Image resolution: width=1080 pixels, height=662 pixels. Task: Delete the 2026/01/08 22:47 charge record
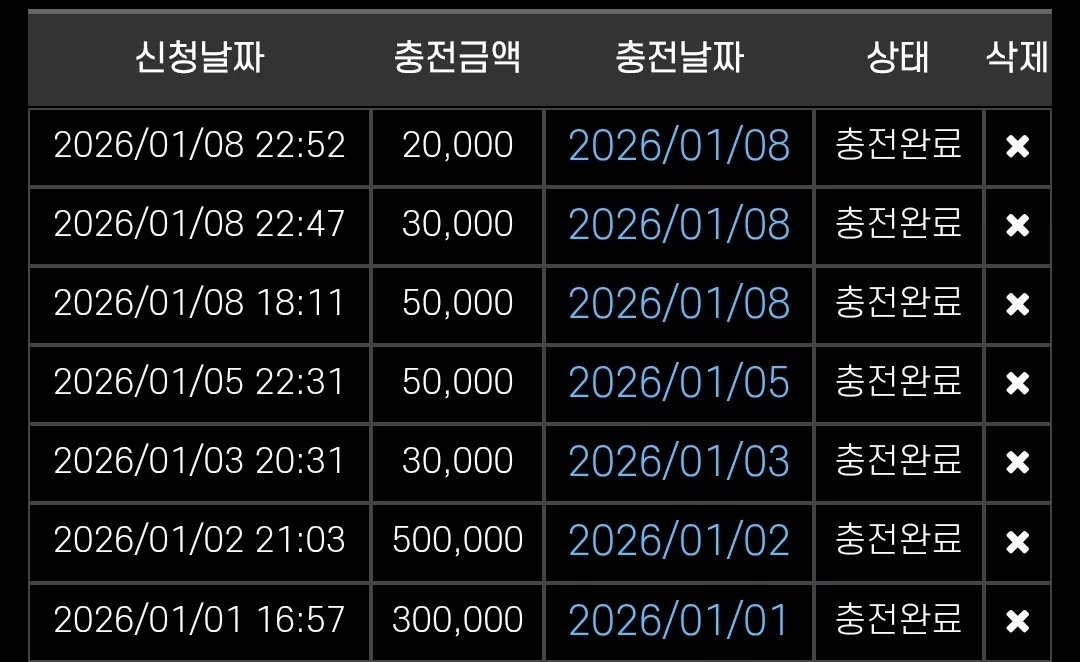[1017, 225]
